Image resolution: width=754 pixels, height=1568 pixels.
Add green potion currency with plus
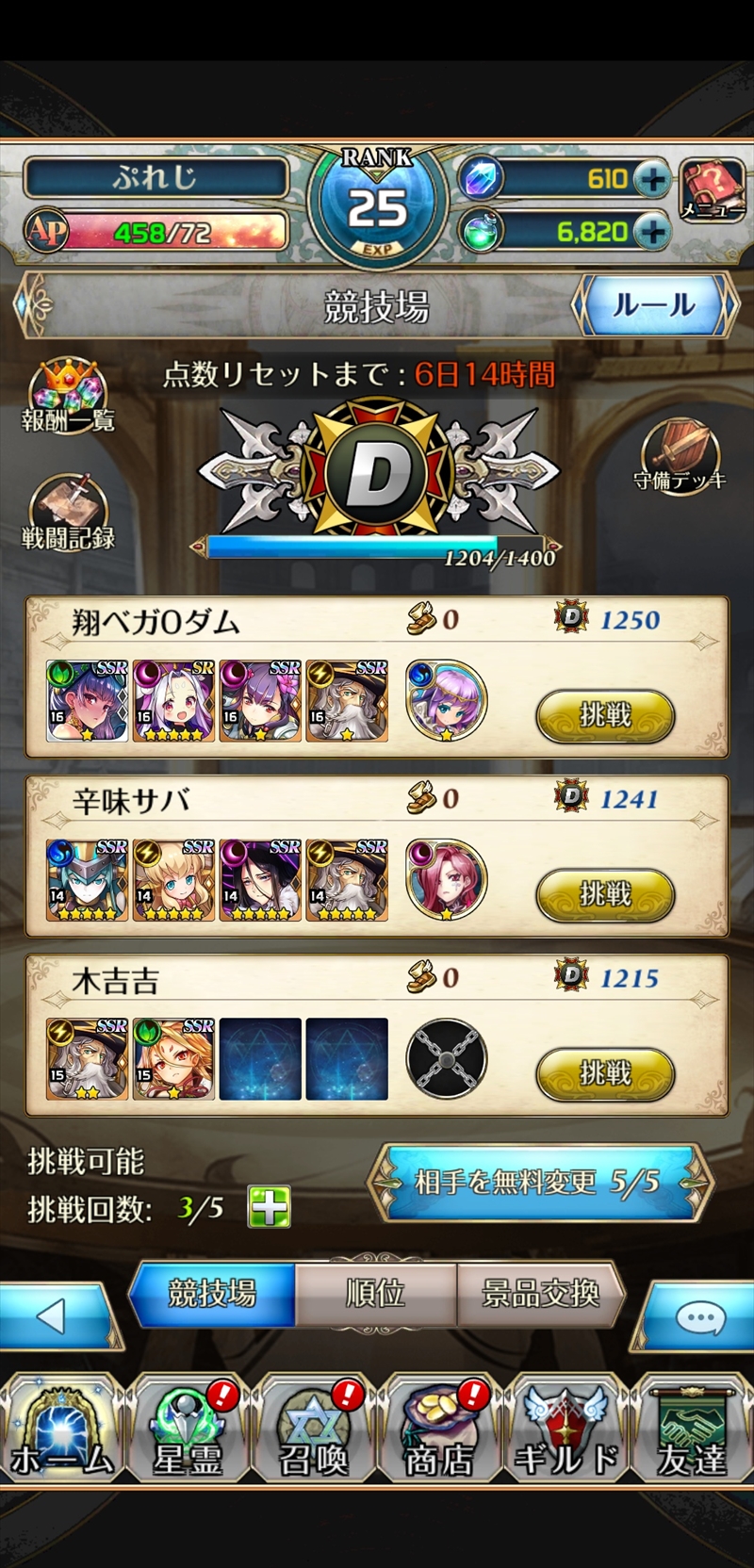pyautogui.click(x=652, y=231)
